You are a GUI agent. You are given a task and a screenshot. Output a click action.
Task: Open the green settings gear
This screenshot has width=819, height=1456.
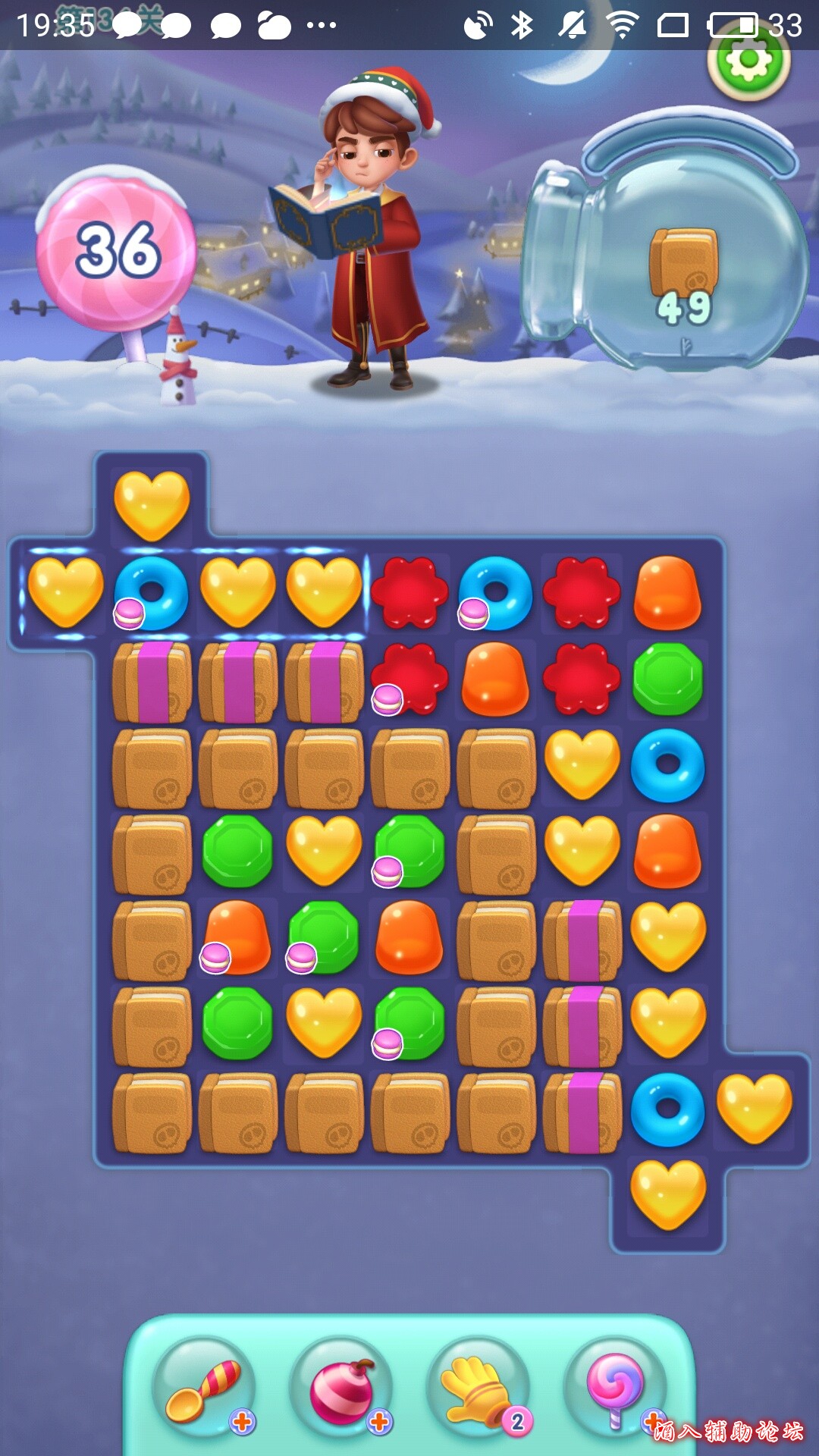click(748, 61)
